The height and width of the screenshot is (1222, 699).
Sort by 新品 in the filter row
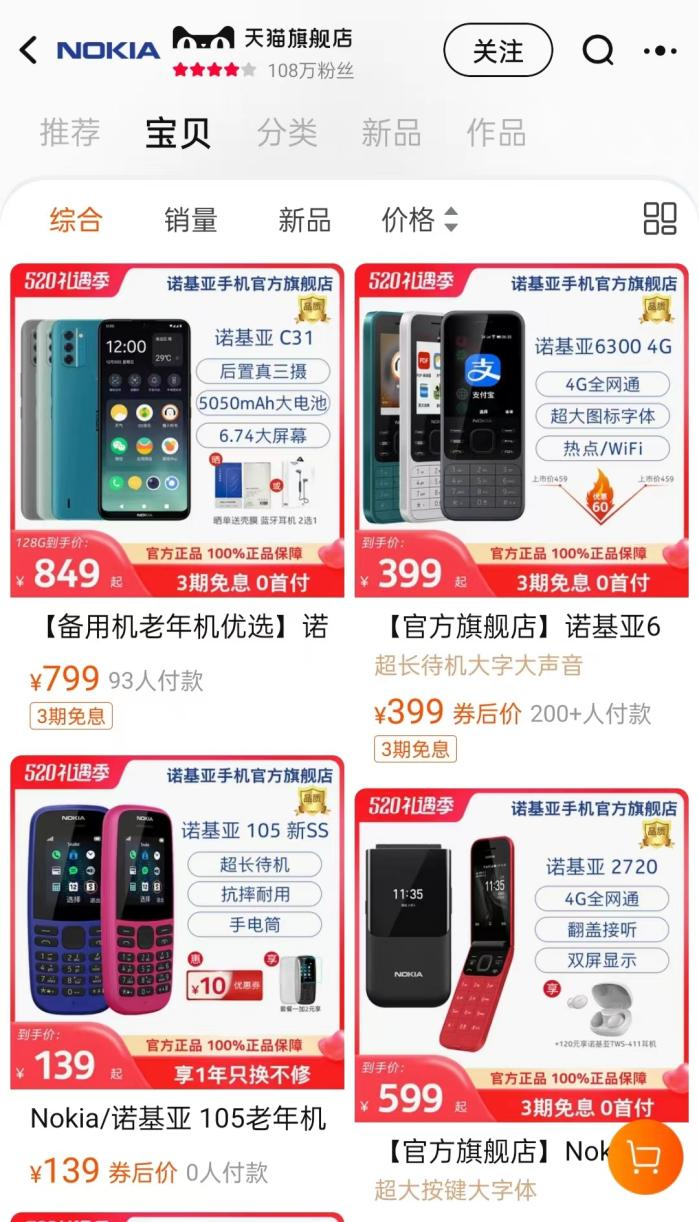(304, 219)
